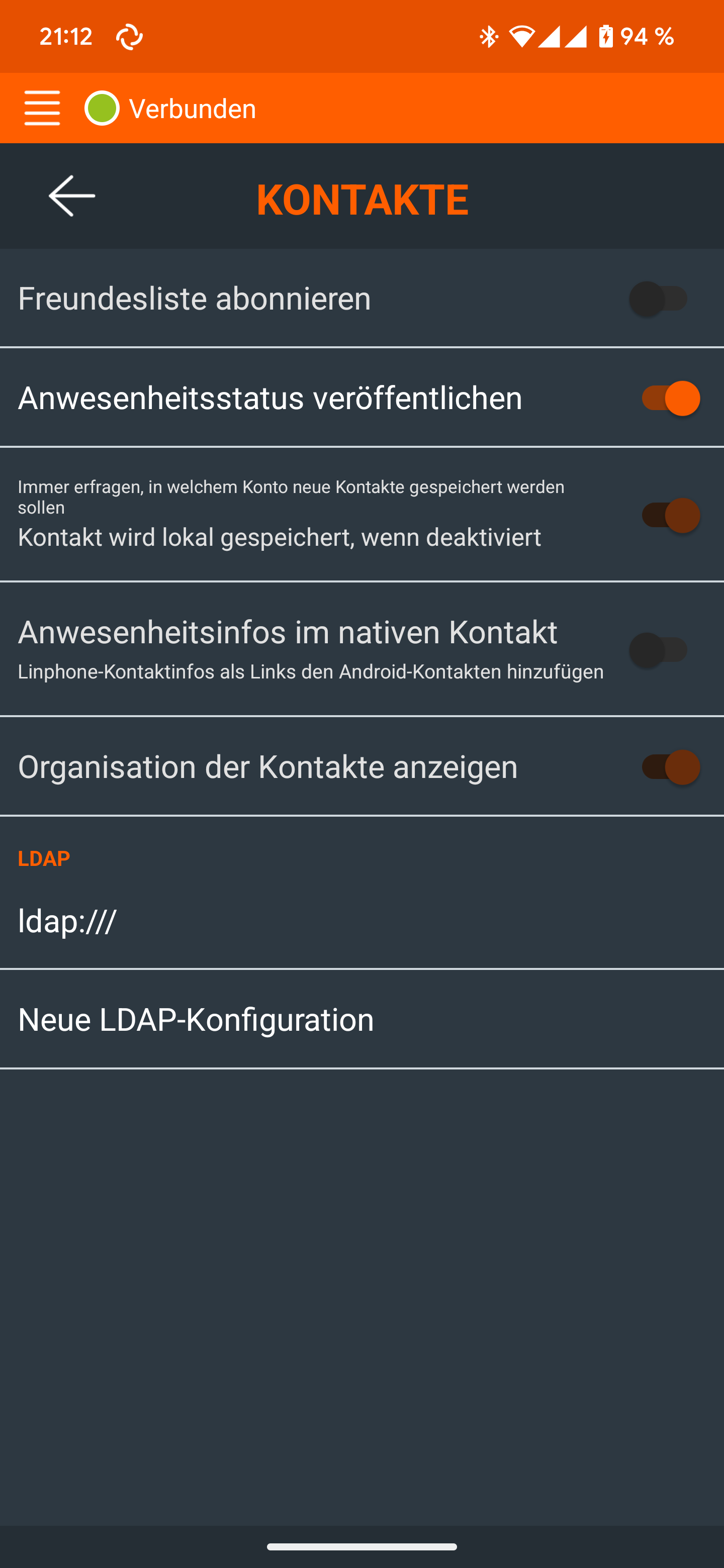Go back from Kontakte settings
The height and width of the screenshot is (1568, 724).
(x=72, y=196)
